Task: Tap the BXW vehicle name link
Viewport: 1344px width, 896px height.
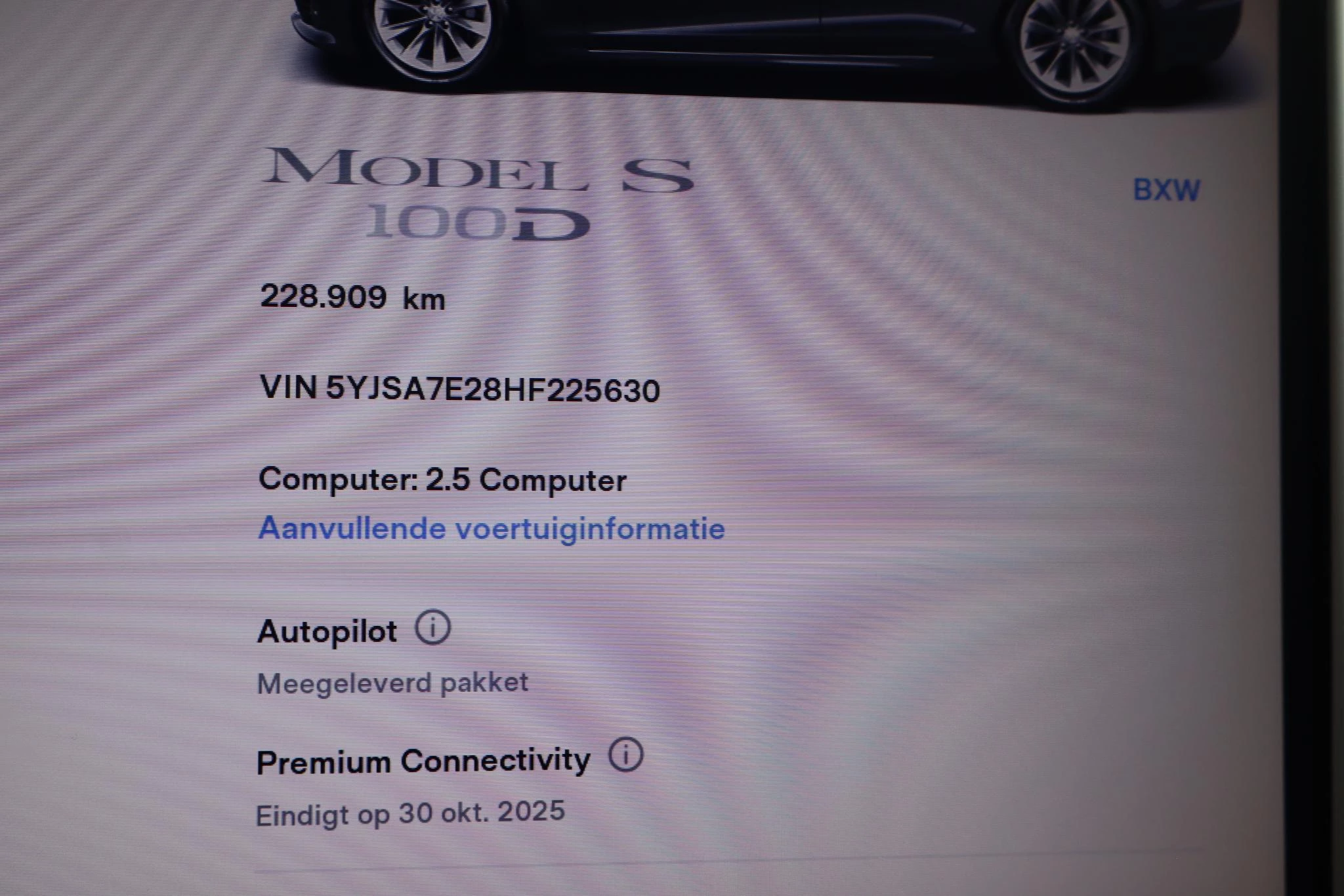Action: coord(1166,190)
